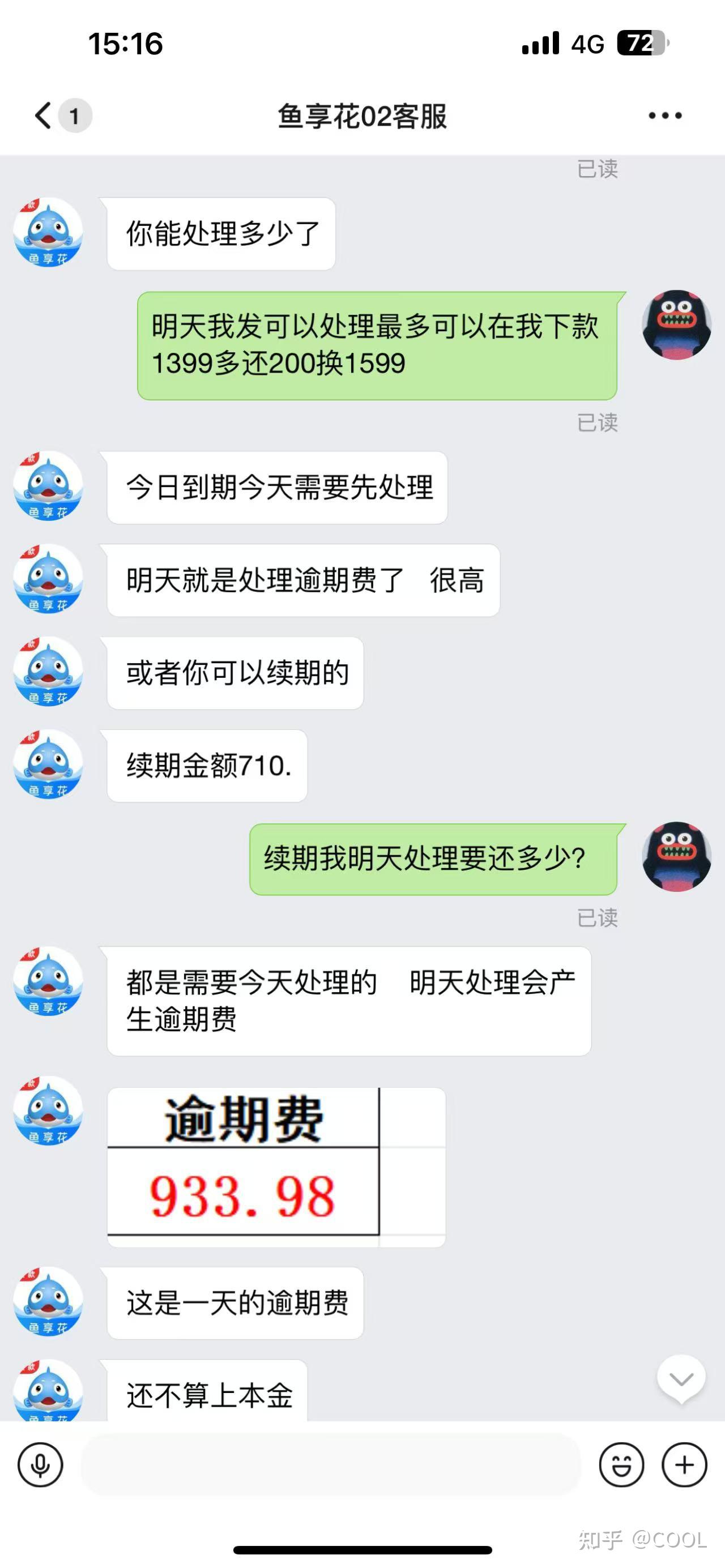Open the emoji picker
This screenshot has width=725, height=1568.
pyautogui.click(x=621, y=1464)
